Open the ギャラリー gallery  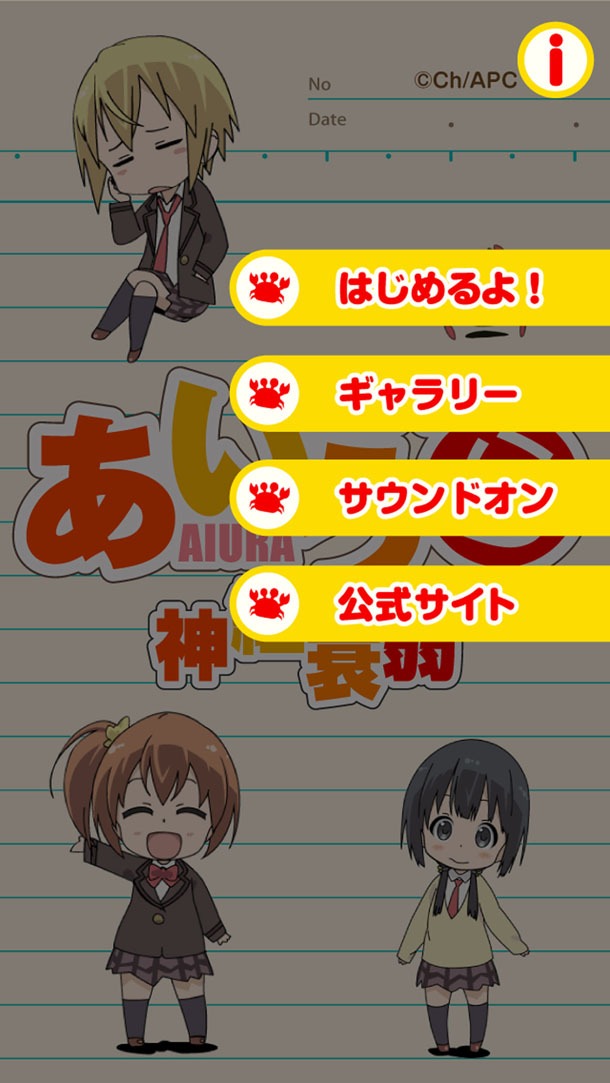tap(430, 393)
